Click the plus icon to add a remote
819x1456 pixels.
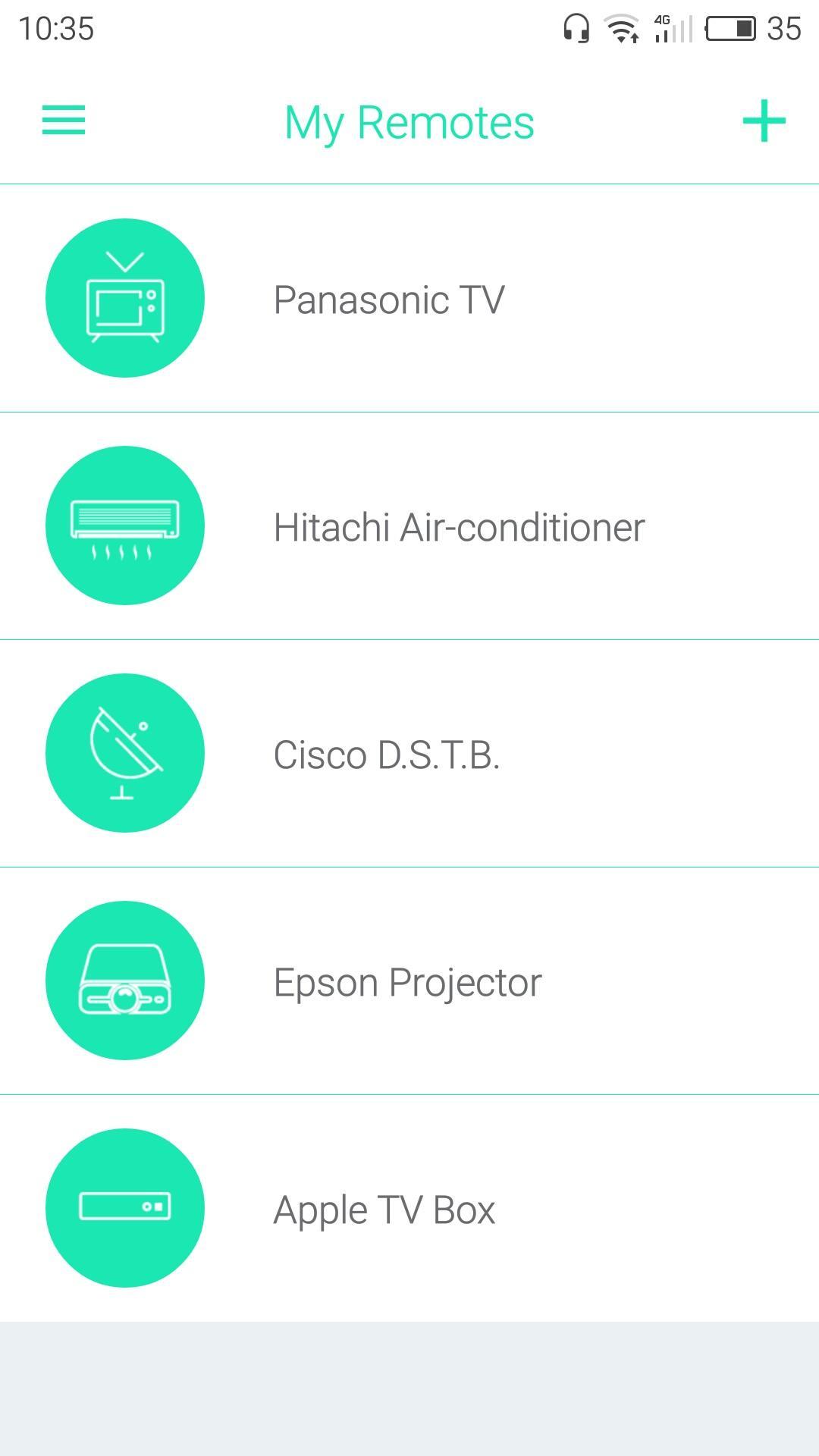coord(764,121)
